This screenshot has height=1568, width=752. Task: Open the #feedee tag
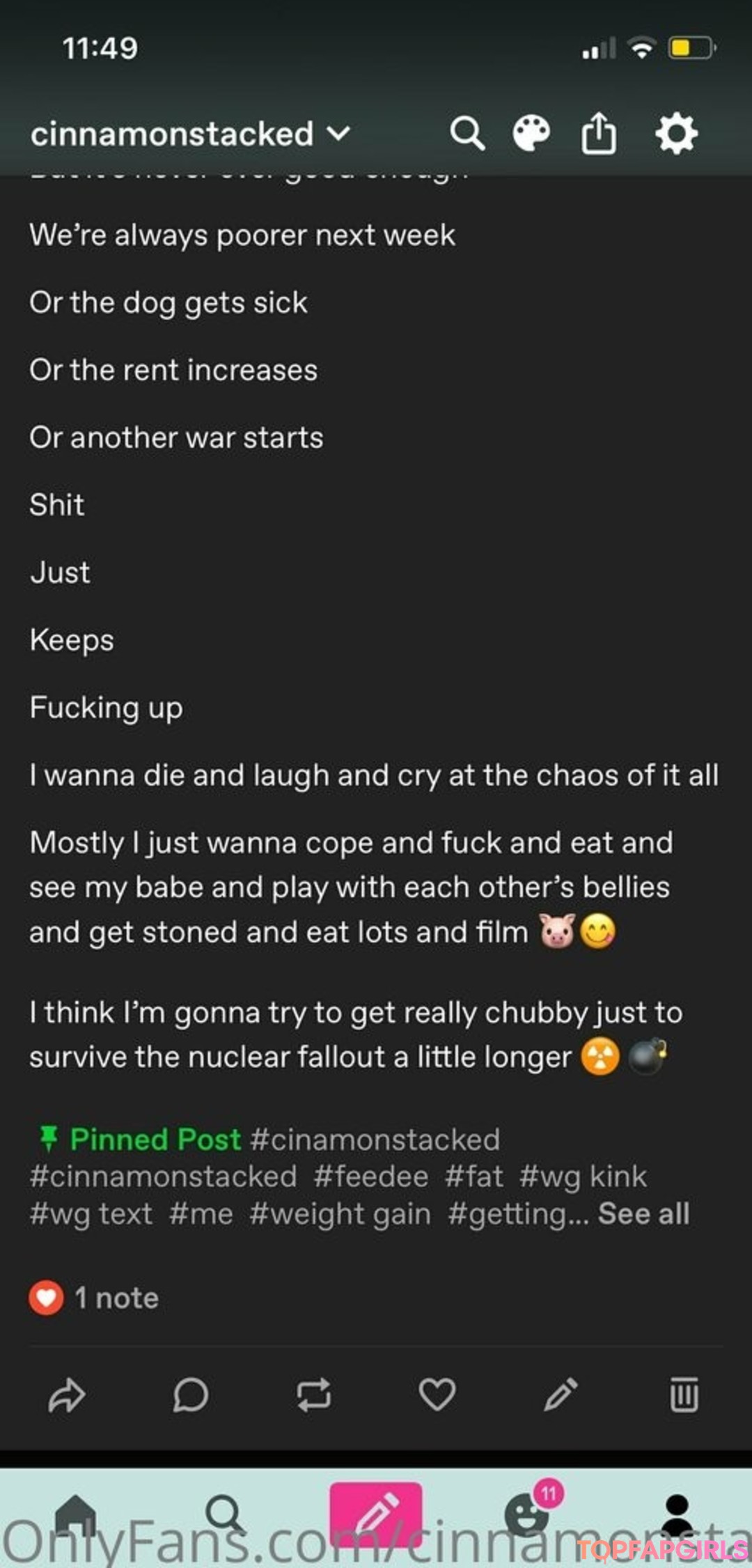point(370,1177)
